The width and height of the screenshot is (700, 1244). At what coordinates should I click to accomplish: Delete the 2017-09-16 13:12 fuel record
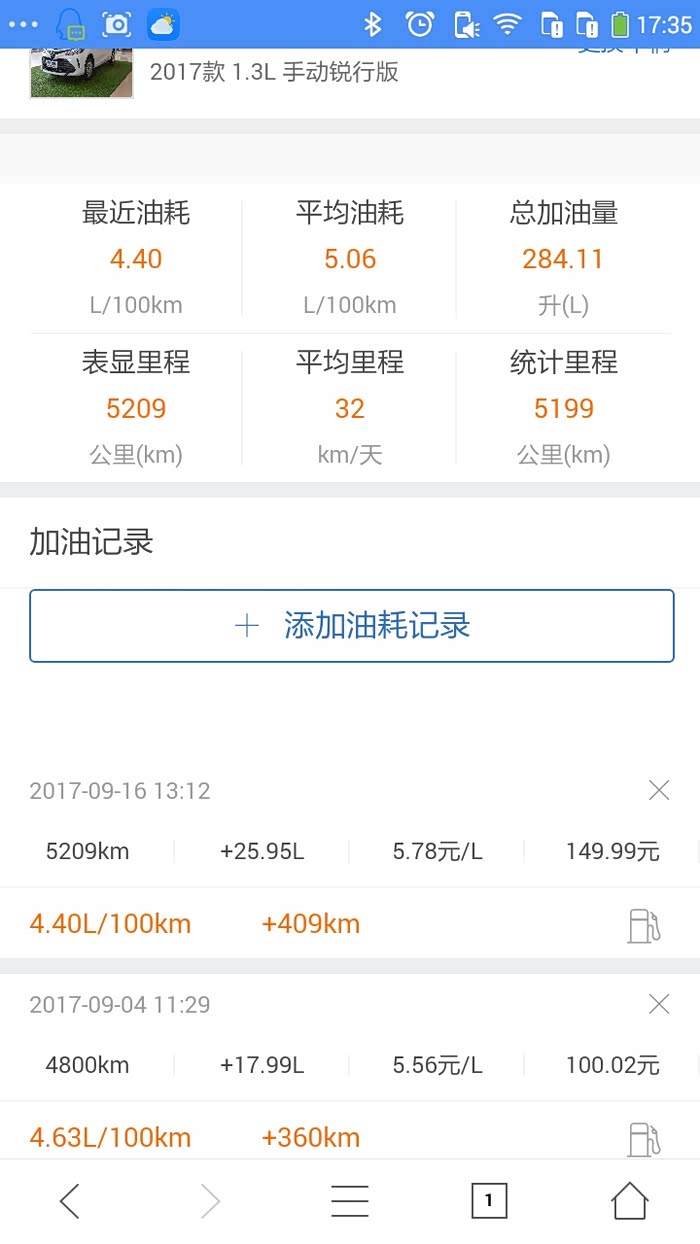[x=658, y=791]
